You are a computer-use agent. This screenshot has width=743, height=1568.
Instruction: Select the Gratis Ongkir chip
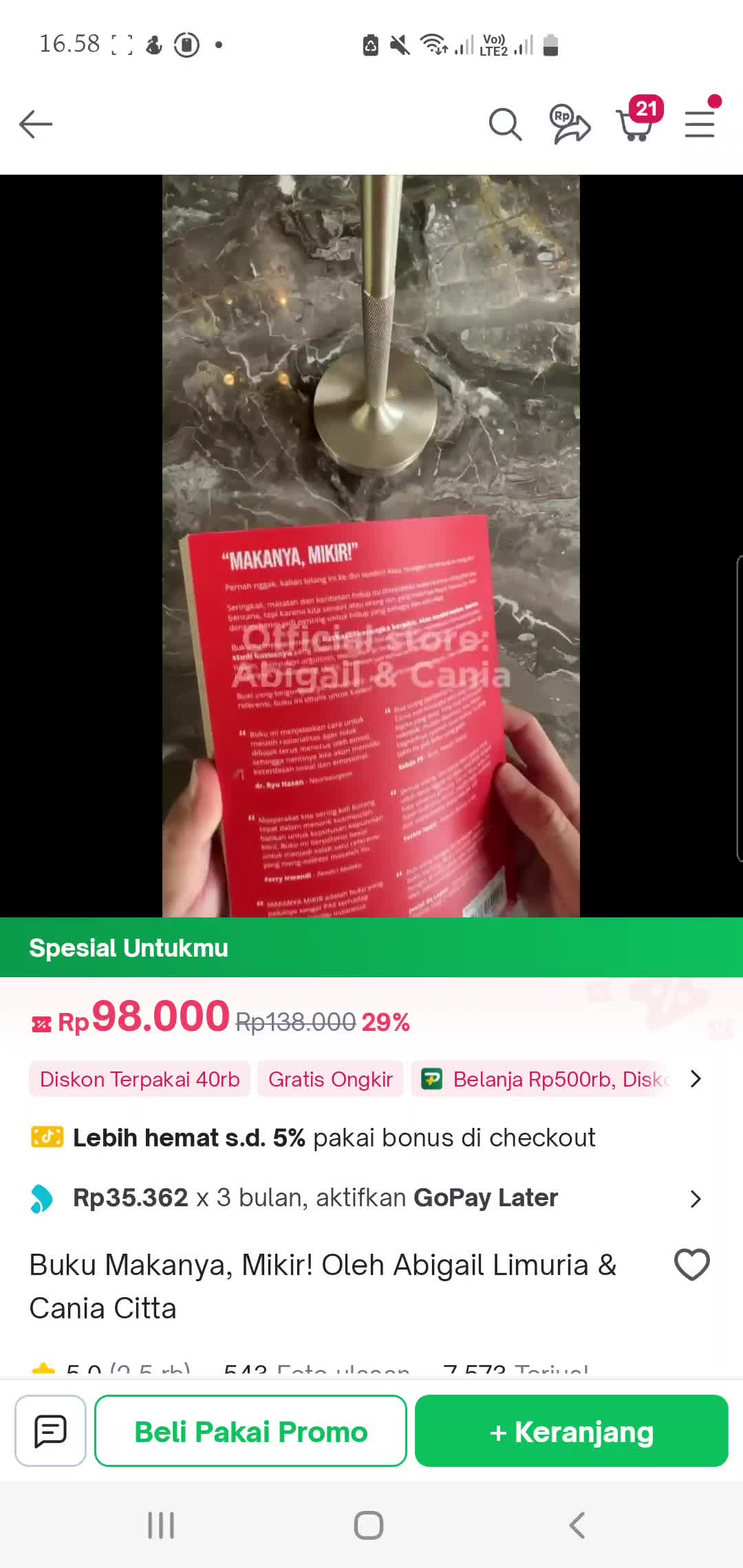click(x=330, y=1079)
